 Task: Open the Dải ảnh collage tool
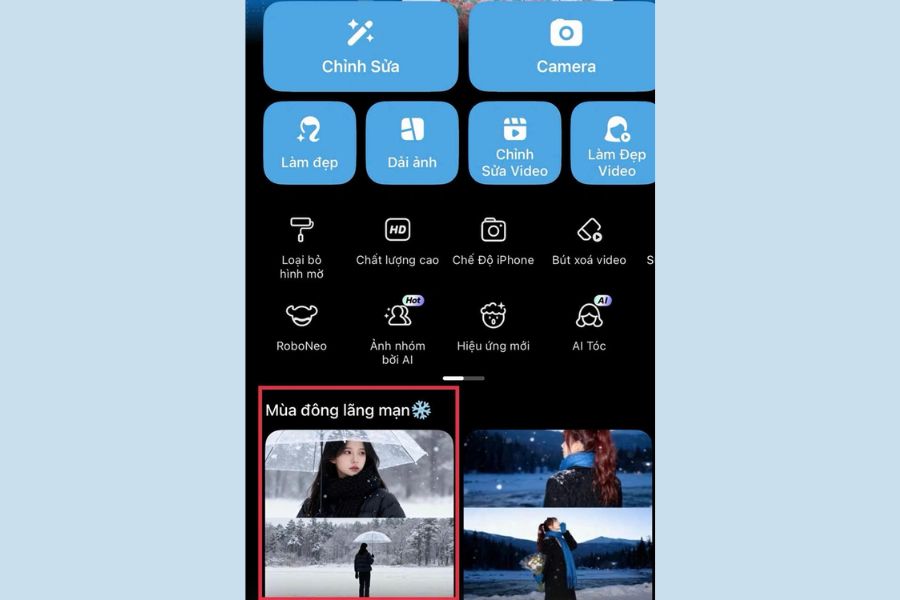pyautogui.click(x=412, y=143)
